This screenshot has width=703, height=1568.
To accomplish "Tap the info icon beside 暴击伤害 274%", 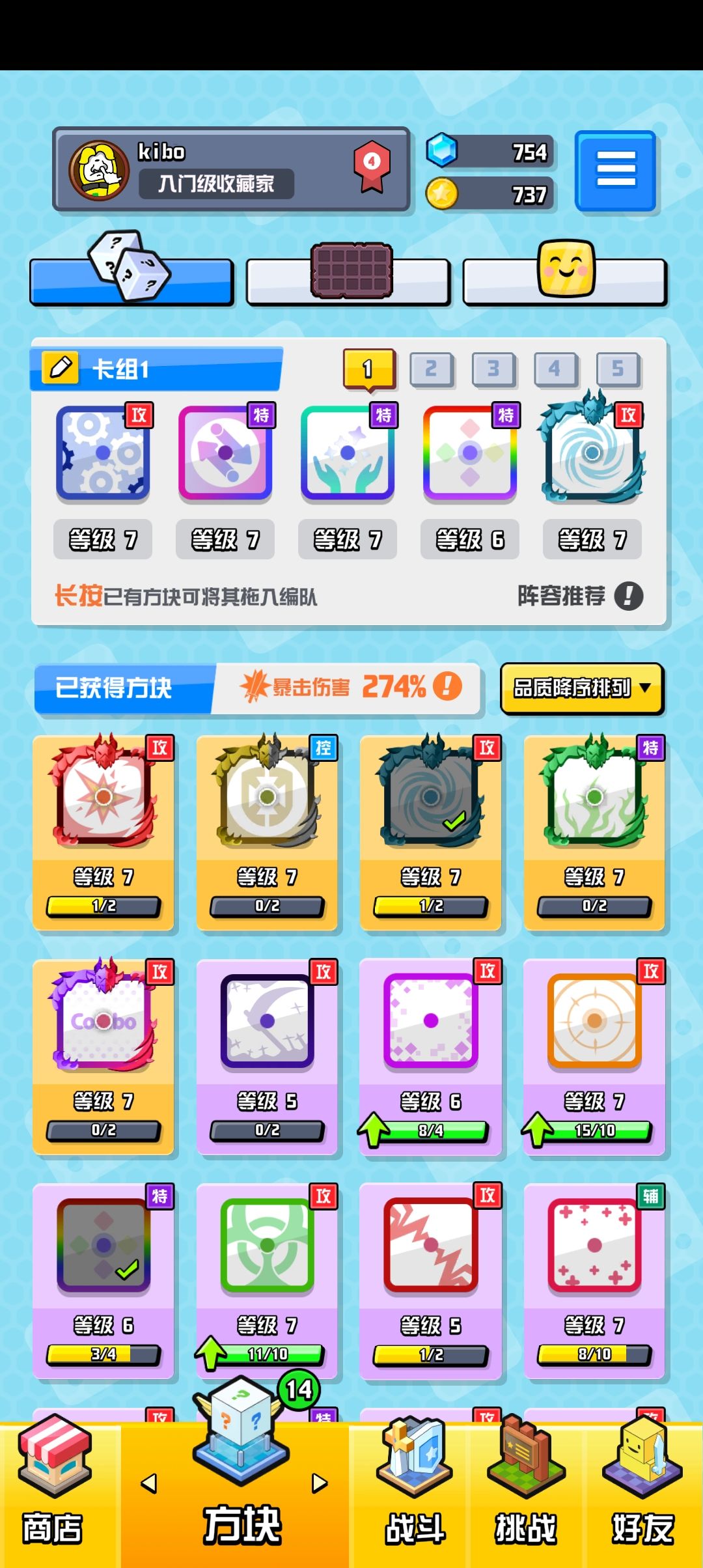I will click(x=448, y=686).
